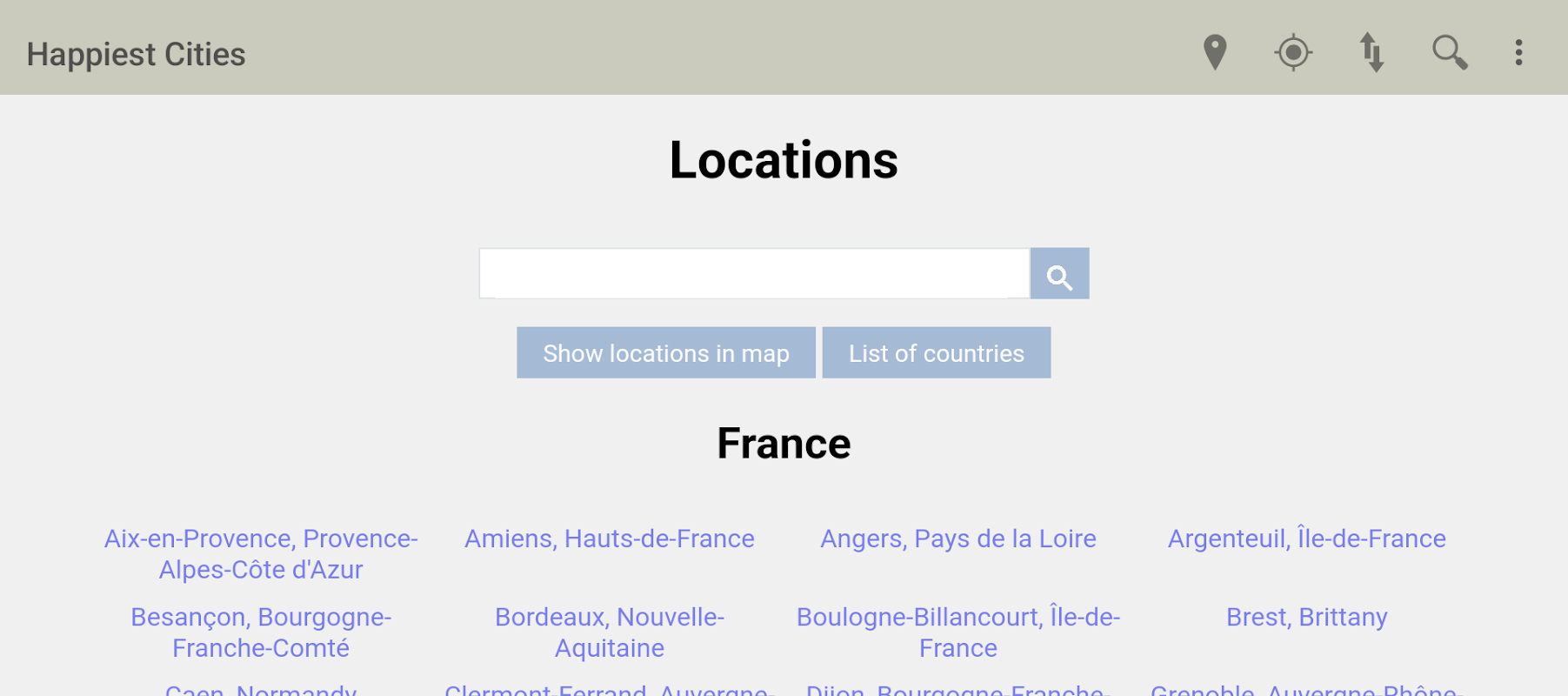Select Besançon, Bourgogne-Franche-Comté
The image size is (1568, 696).
[261, 632]
